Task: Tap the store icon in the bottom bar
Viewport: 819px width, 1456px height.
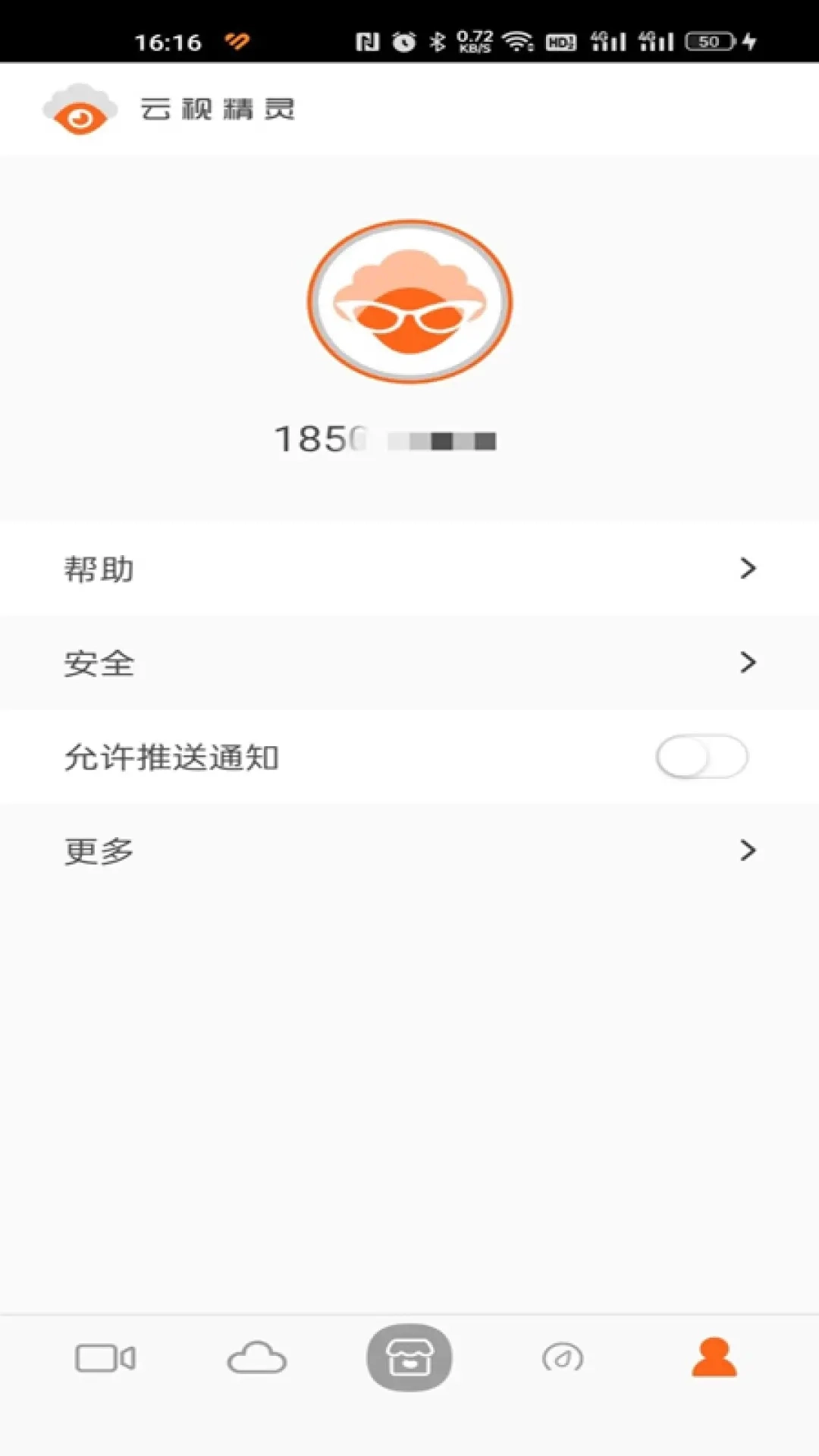Action: pyautogui.click(x=409, y=1357)
